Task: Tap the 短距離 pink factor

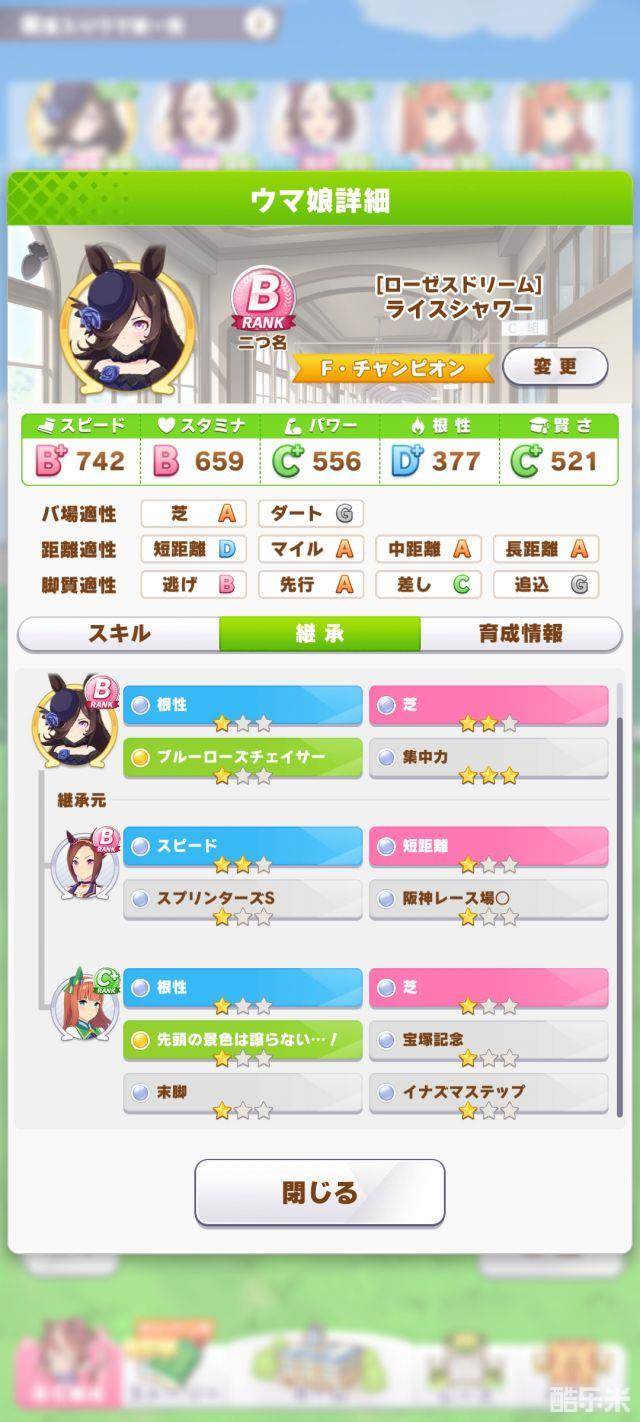Action: [488, 846]
